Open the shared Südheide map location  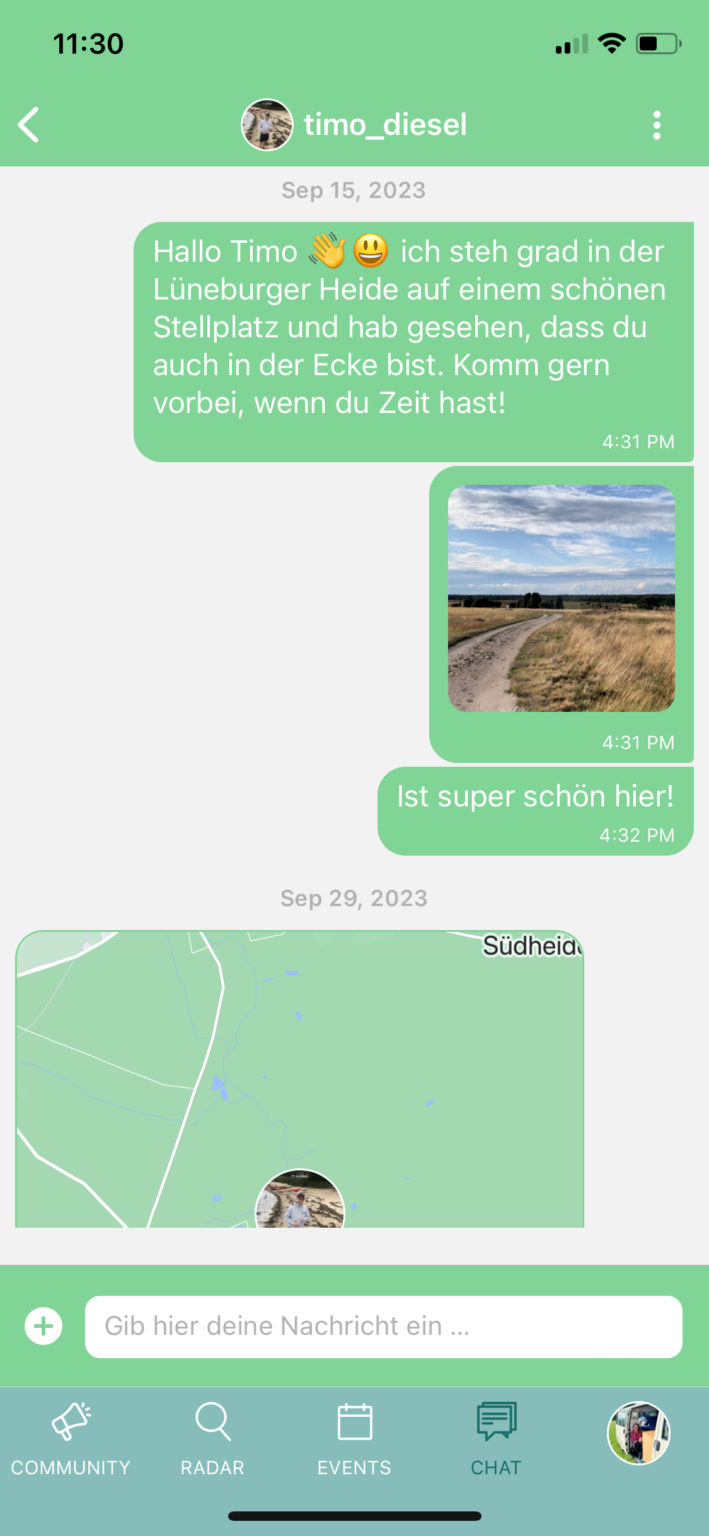click(x=300, y=1080)
